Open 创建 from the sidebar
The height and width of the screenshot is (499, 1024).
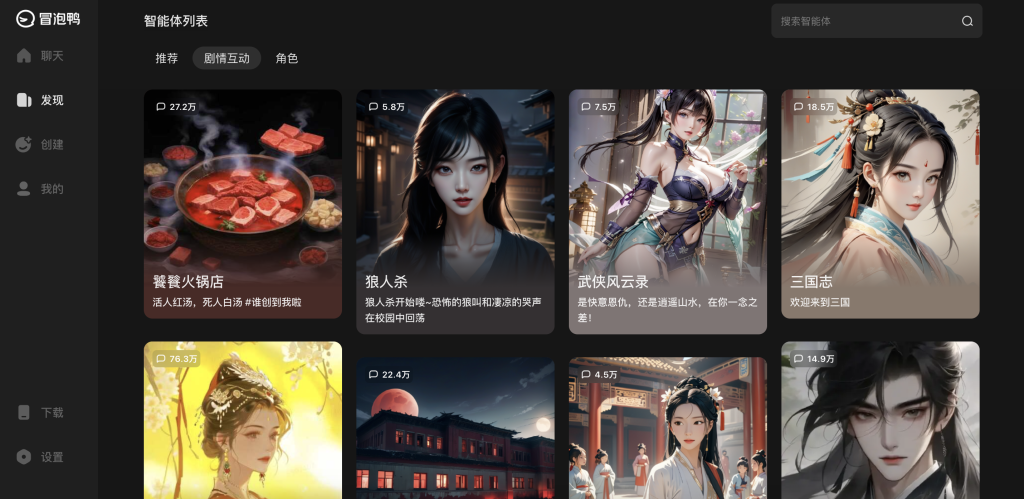pos(40,144)
